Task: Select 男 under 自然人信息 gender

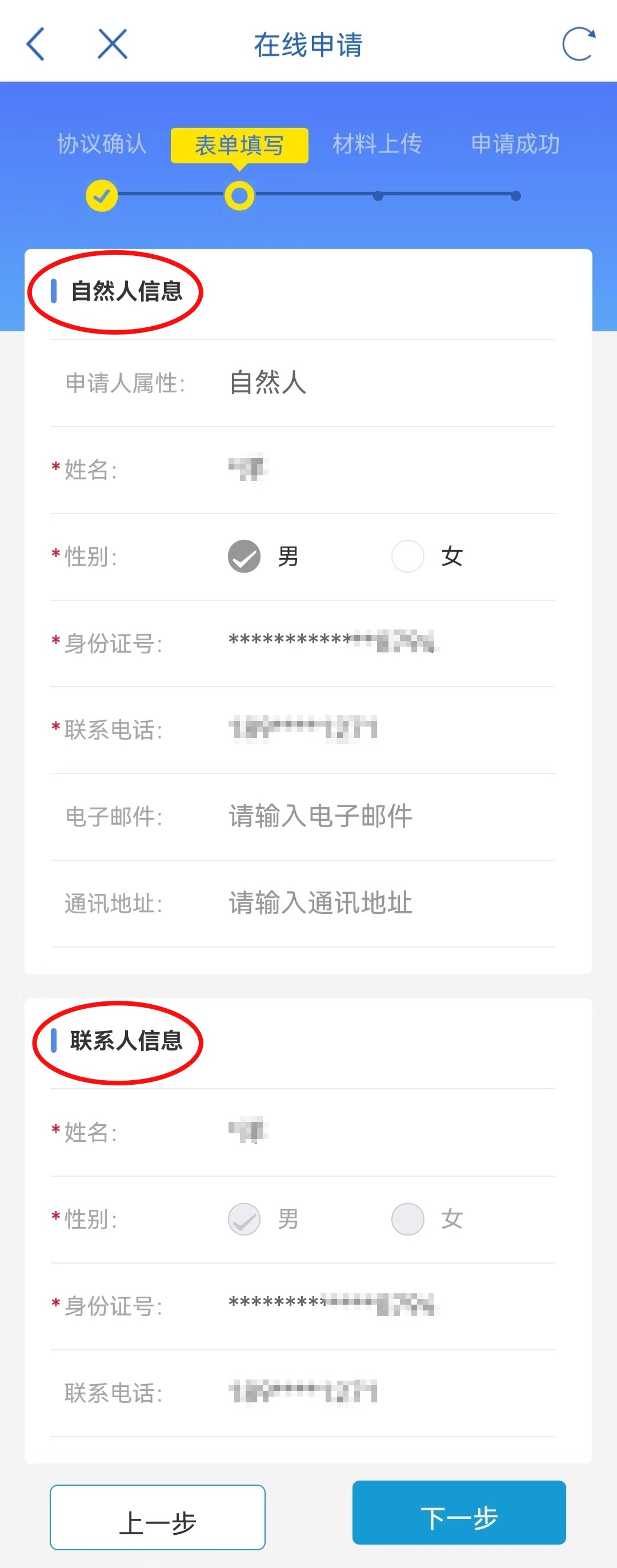Action: (244, 556)
